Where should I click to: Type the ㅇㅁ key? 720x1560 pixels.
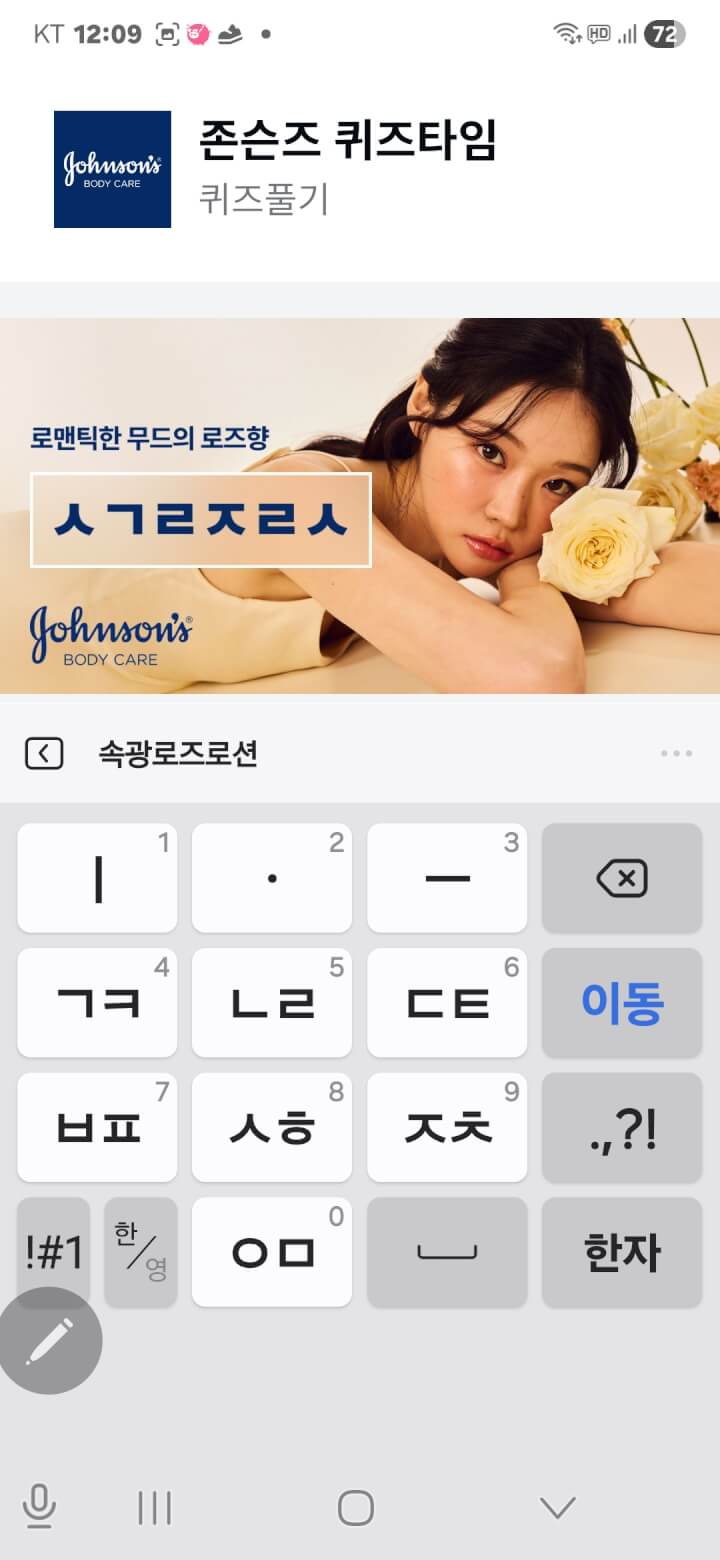pos(271,1252)
